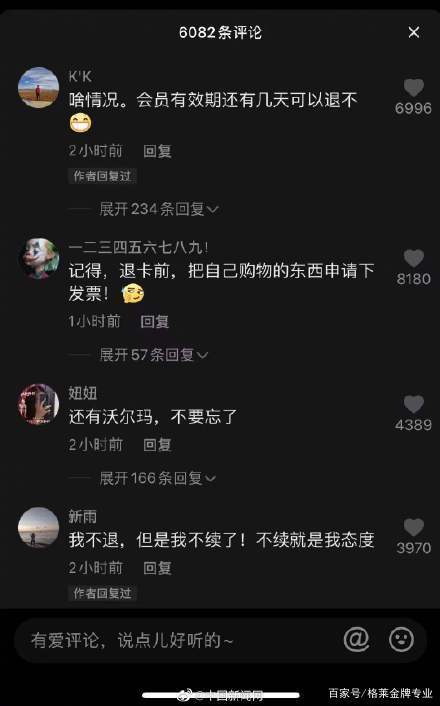Viewport: 440px width, 706px height.
Task: Like K'K's comment
Action: click(x=413, y=87)
